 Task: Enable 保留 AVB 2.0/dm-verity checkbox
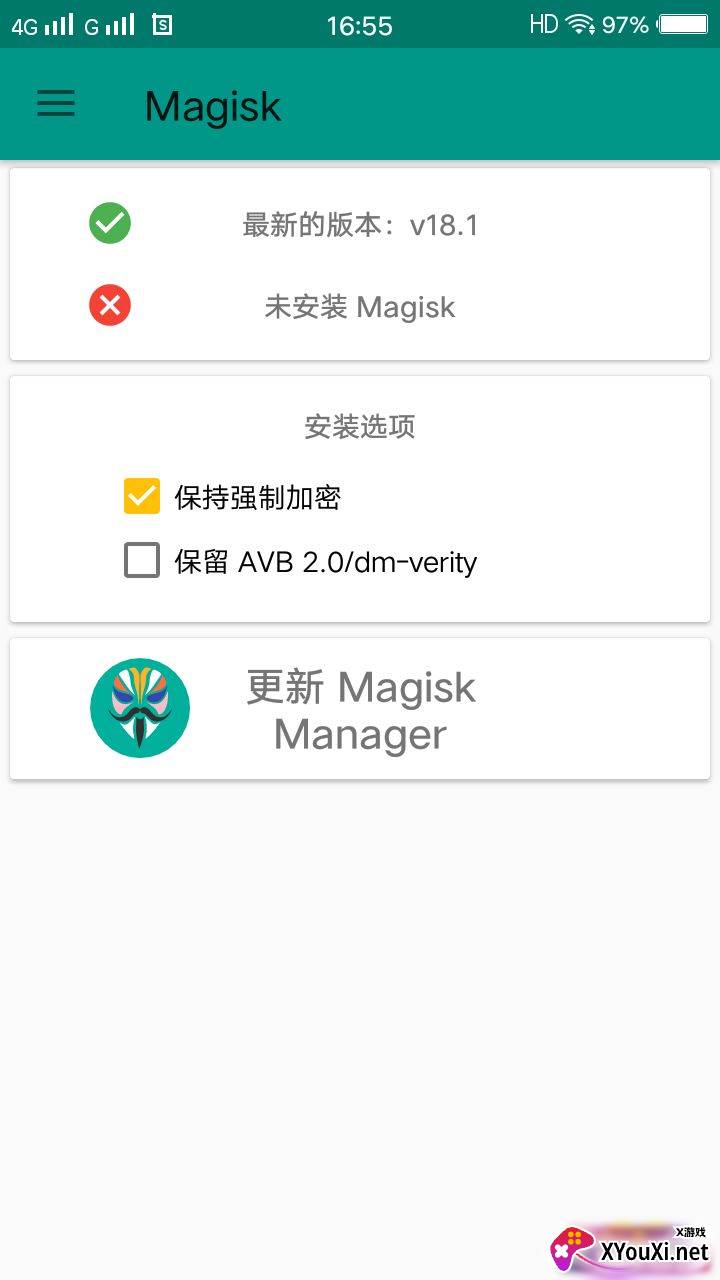(x=142, y=560)
